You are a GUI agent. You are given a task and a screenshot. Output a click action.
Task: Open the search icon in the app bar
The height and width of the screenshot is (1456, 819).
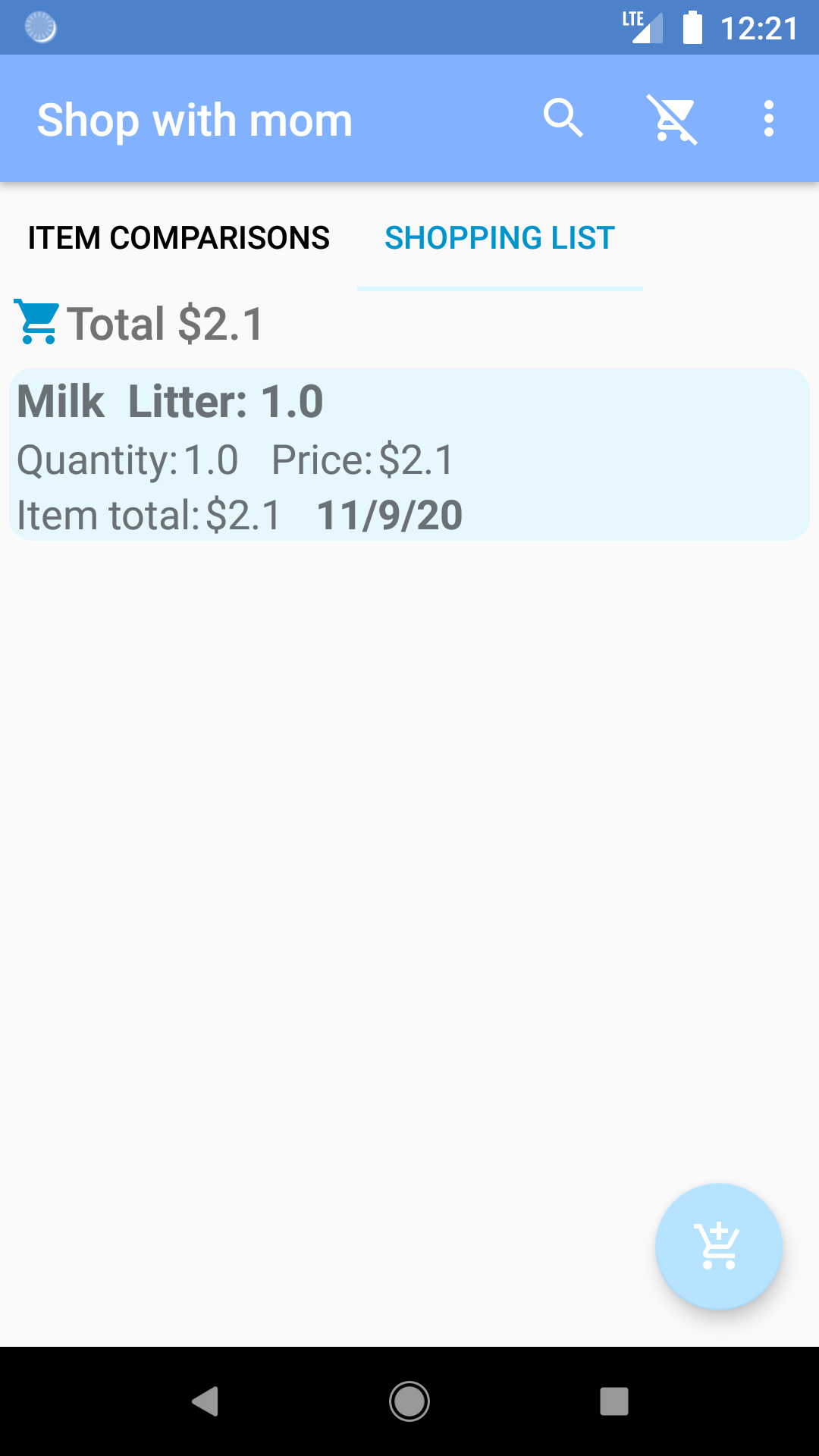click(x=563, y=118)
